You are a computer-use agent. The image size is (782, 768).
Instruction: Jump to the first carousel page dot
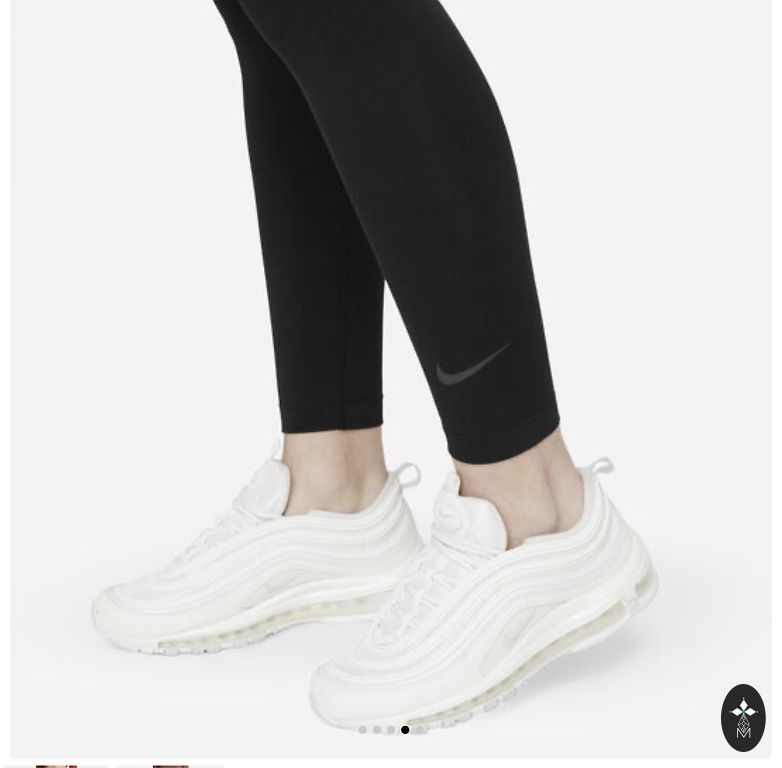(x=362, y=730)
